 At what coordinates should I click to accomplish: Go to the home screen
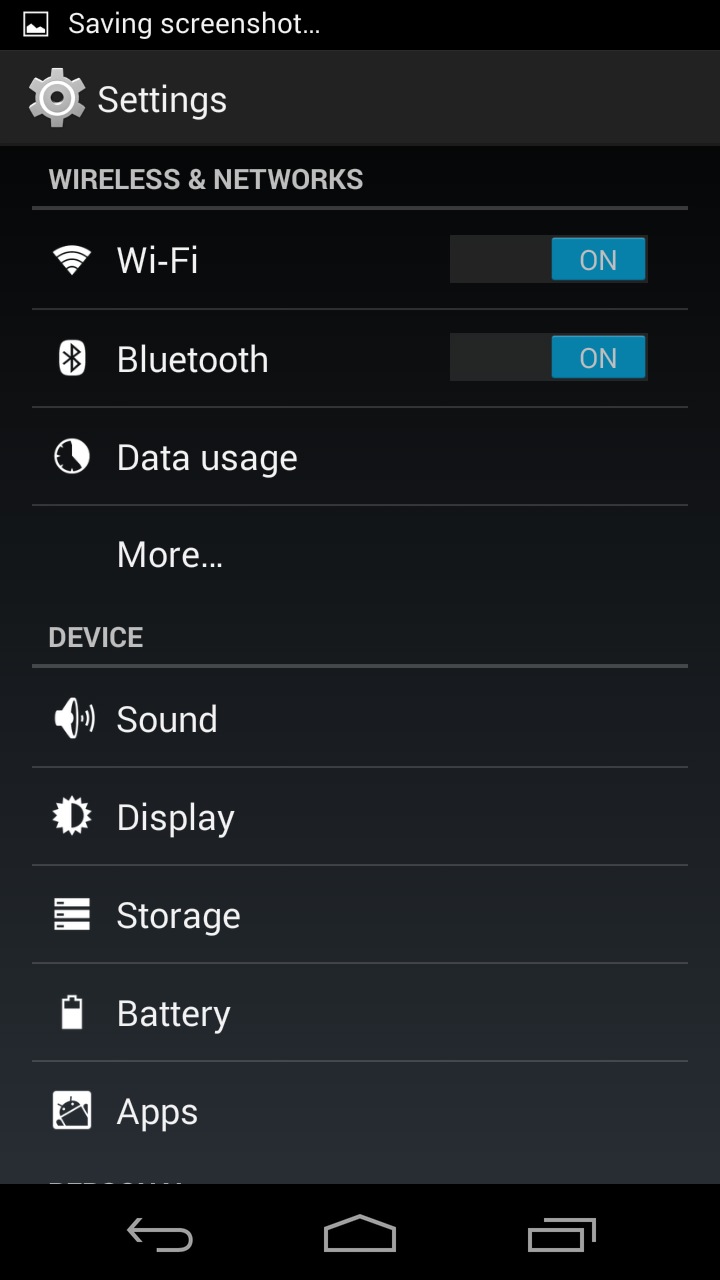click(360, 1234)
